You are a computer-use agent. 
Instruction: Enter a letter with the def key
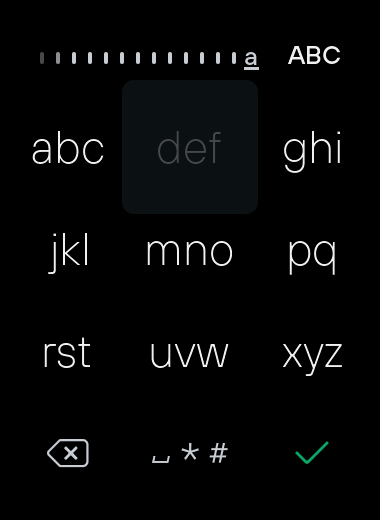(x=190, y=147)
